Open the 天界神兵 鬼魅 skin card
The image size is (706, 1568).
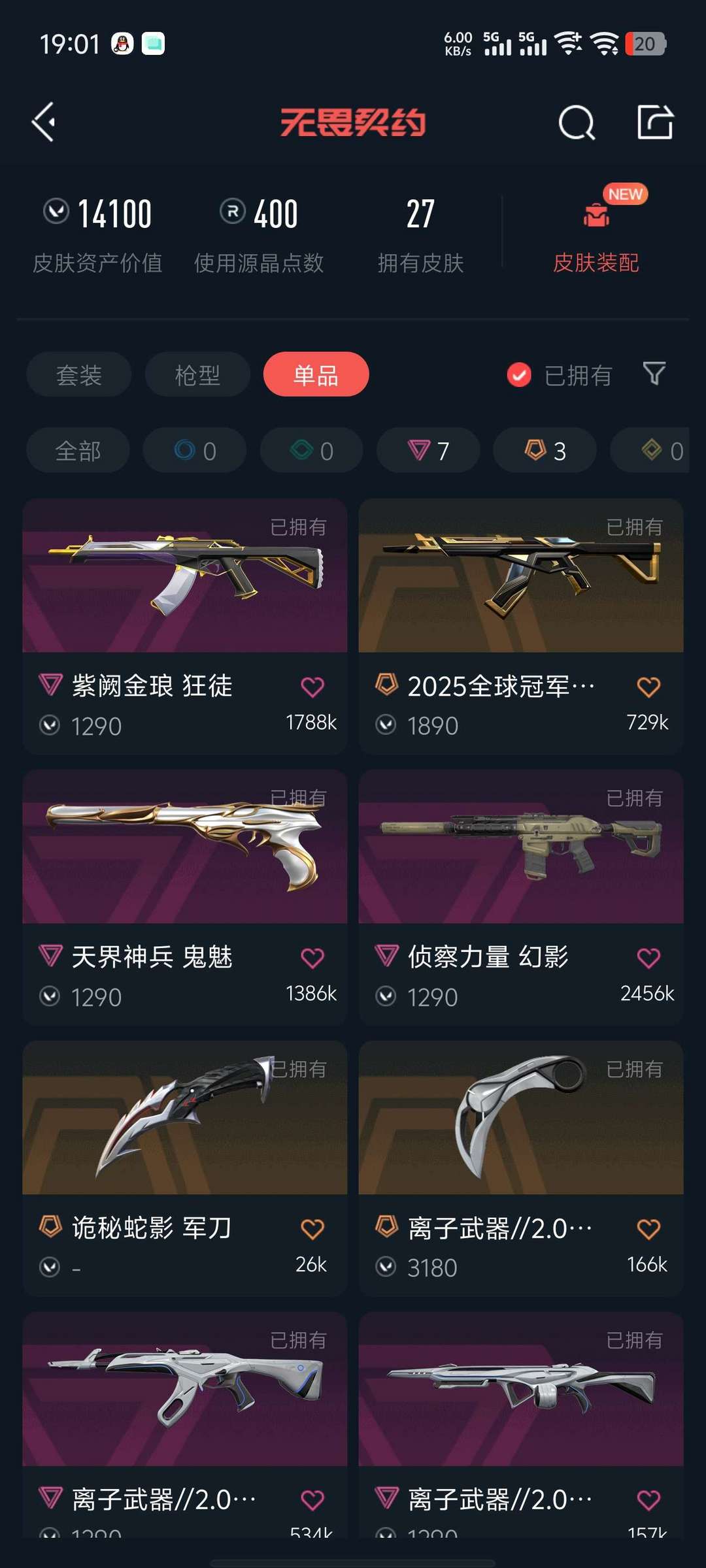(x=185, y=898)
